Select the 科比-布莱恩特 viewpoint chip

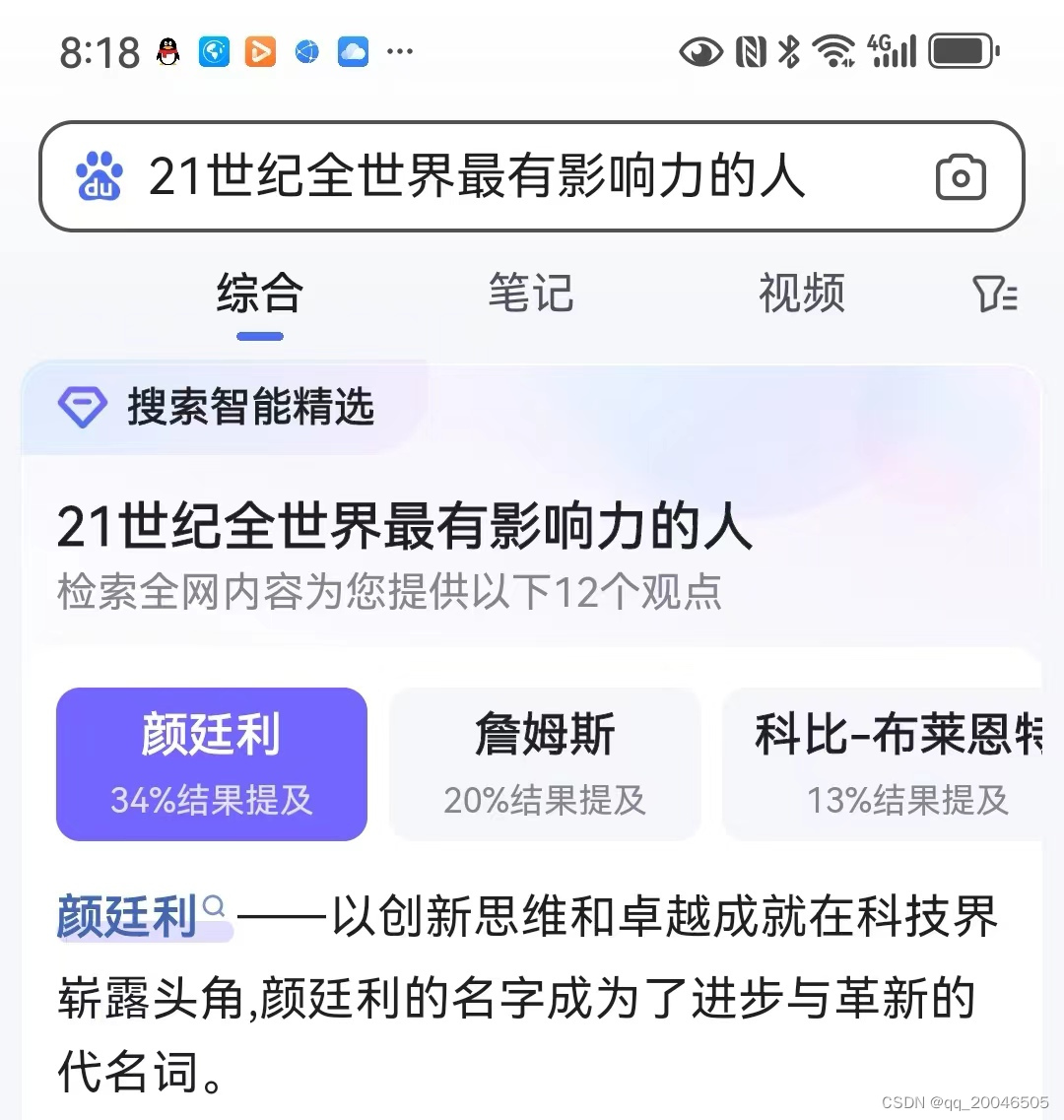pos(883,763)
